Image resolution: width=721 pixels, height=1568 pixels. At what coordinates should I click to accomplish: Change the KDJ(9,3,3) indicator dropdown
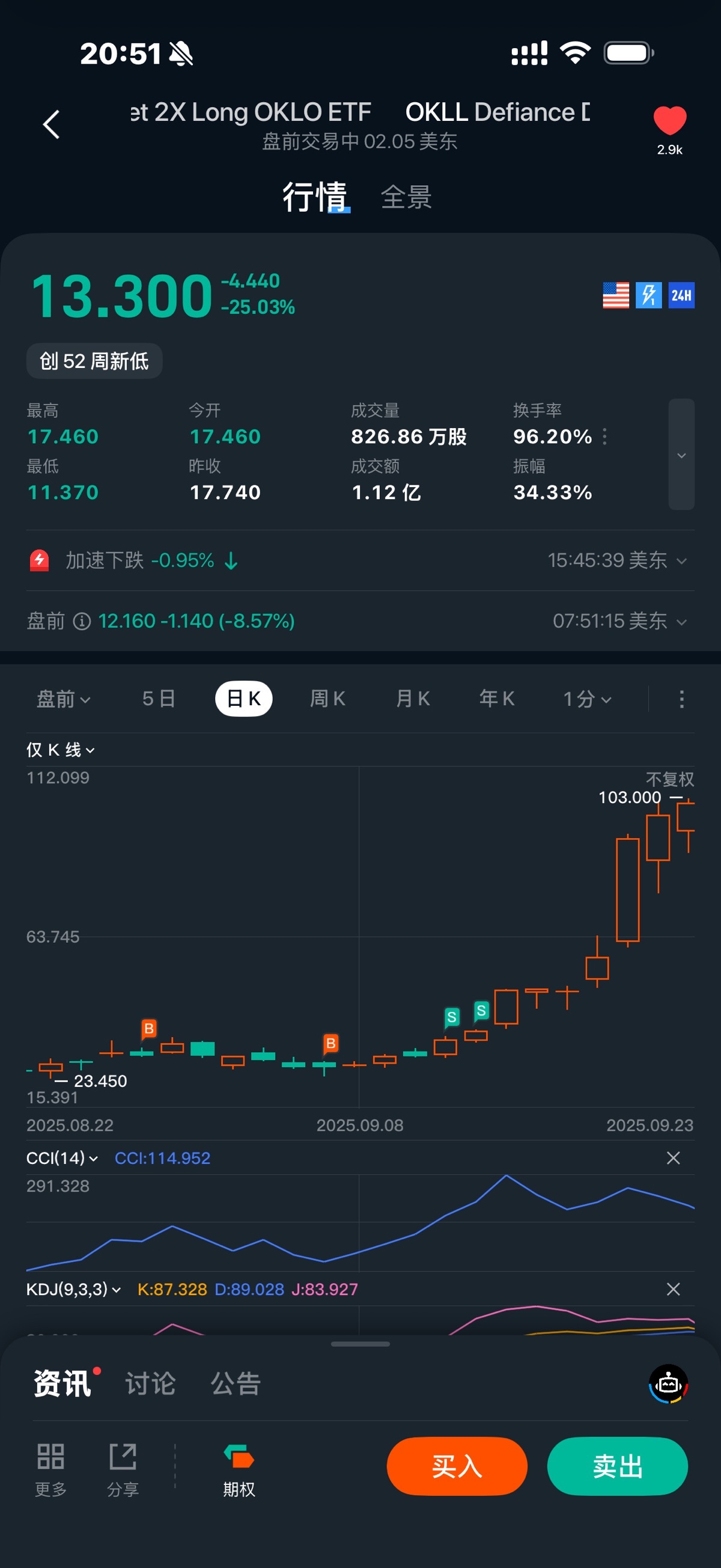pos(74,1289)
